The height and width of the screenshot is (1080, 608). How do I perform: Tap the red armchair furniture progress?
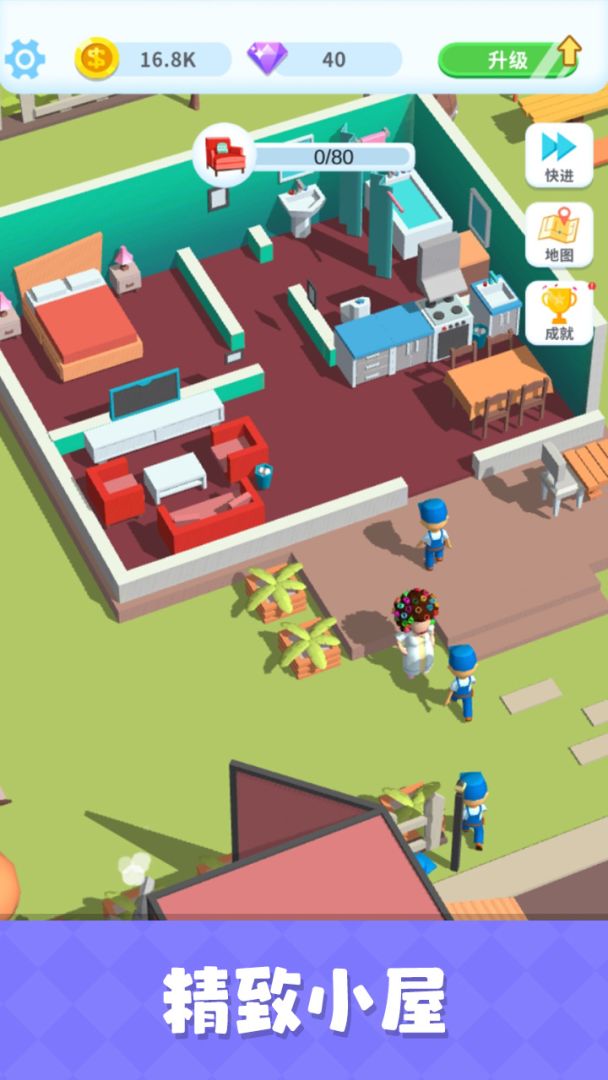click(x=305, y=156)
